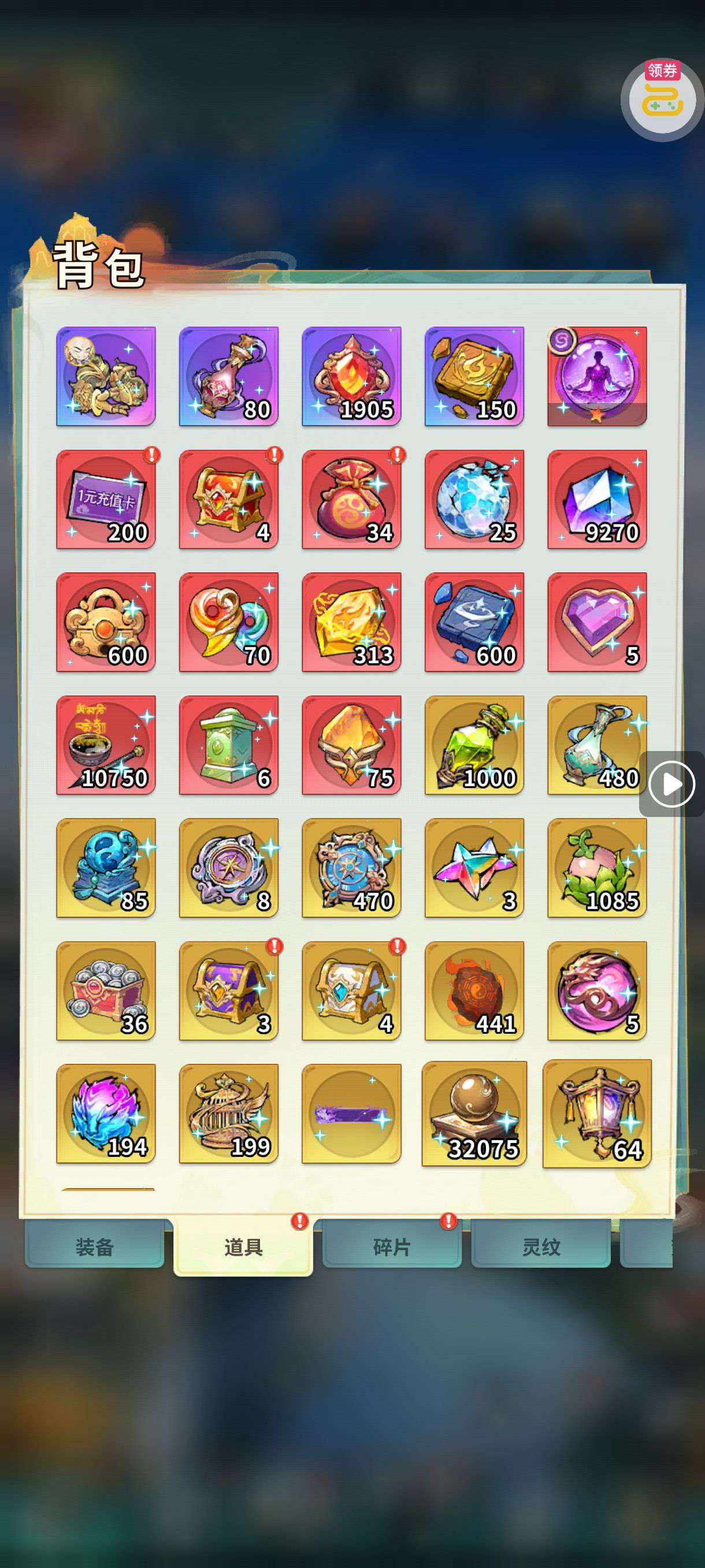The width and height of the screenshot is (705, 1568).
Task: Select the red lucky bag with 34
Action: coord(351,499)
